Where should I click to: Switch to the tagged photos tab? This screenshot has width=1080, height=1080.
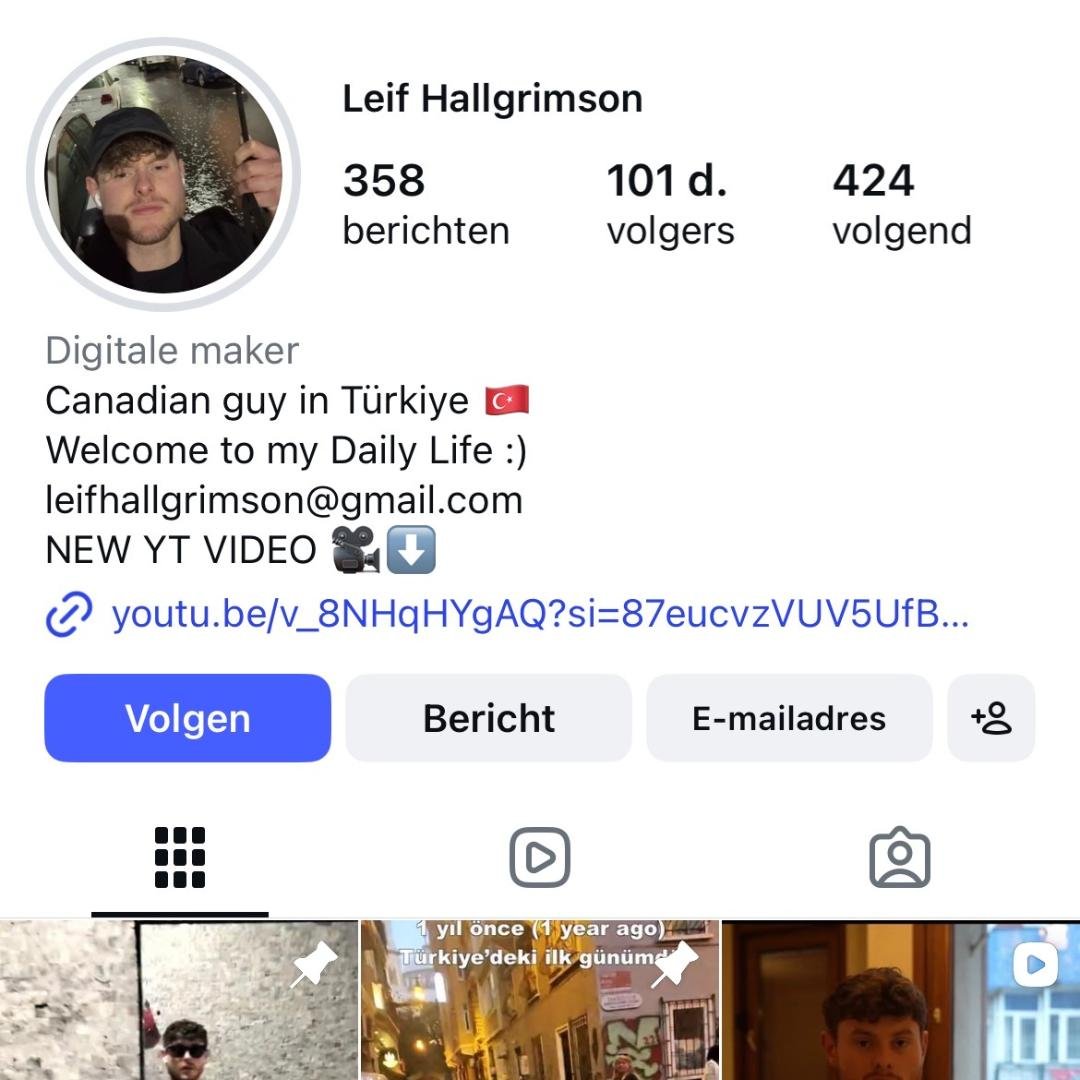[x=899, y=858]
